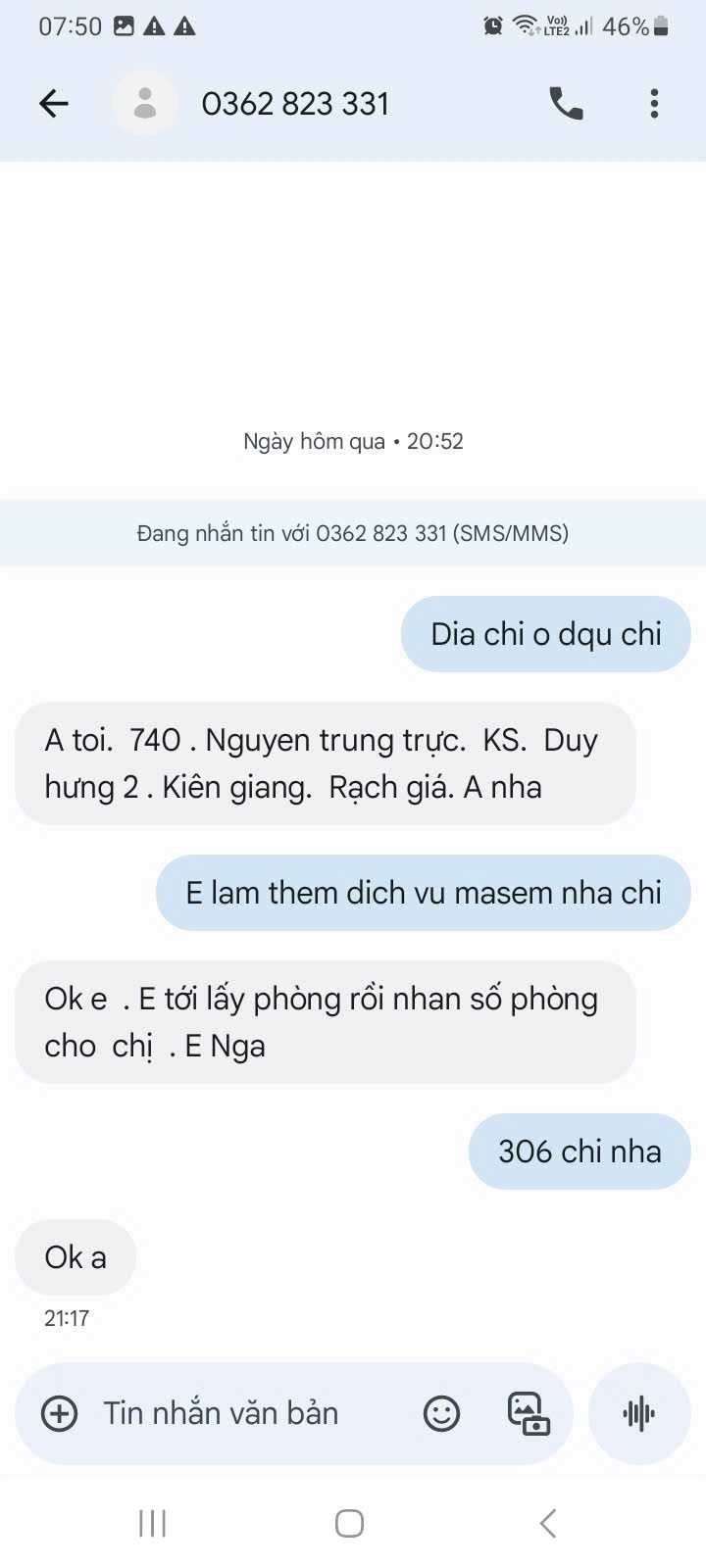This screenshot has height=1568, width=706.
Task: Record a voice message
Action: click(x=639, y=1413)
